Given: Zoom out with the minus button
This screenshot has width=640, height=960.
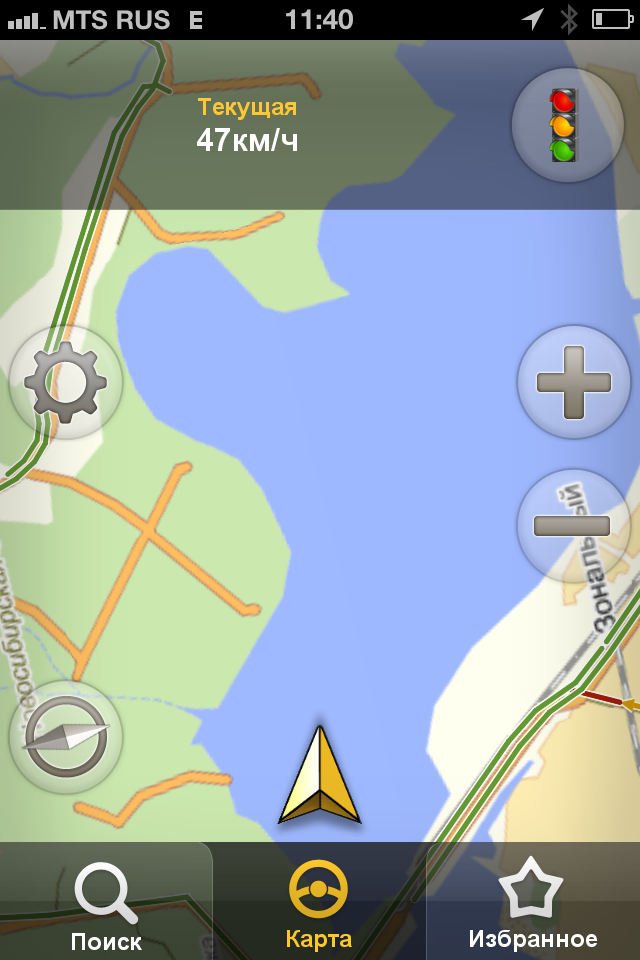Looking at the screenshot, I should click(x=572, y=525).
